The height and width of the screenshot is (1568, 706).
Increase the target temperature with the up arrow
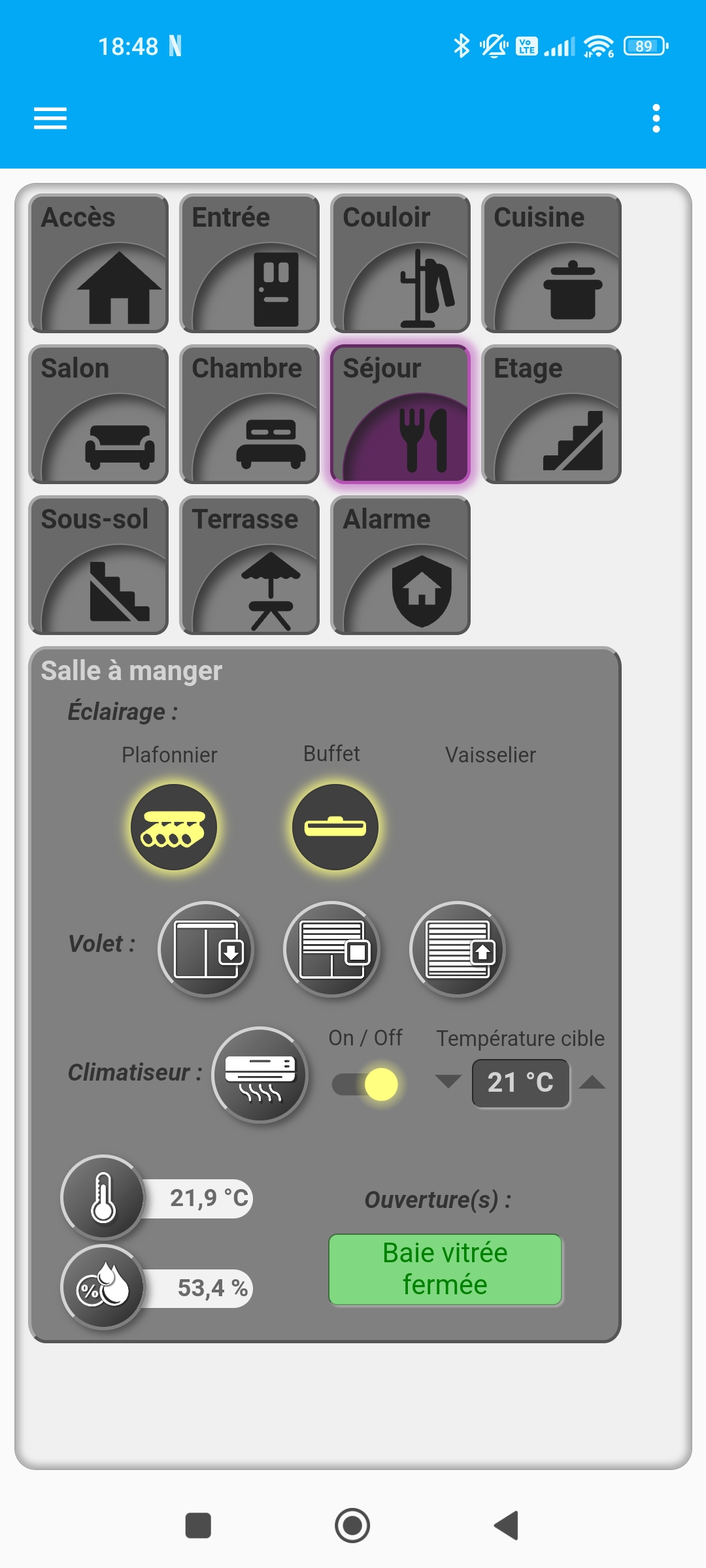[592, 1082]
